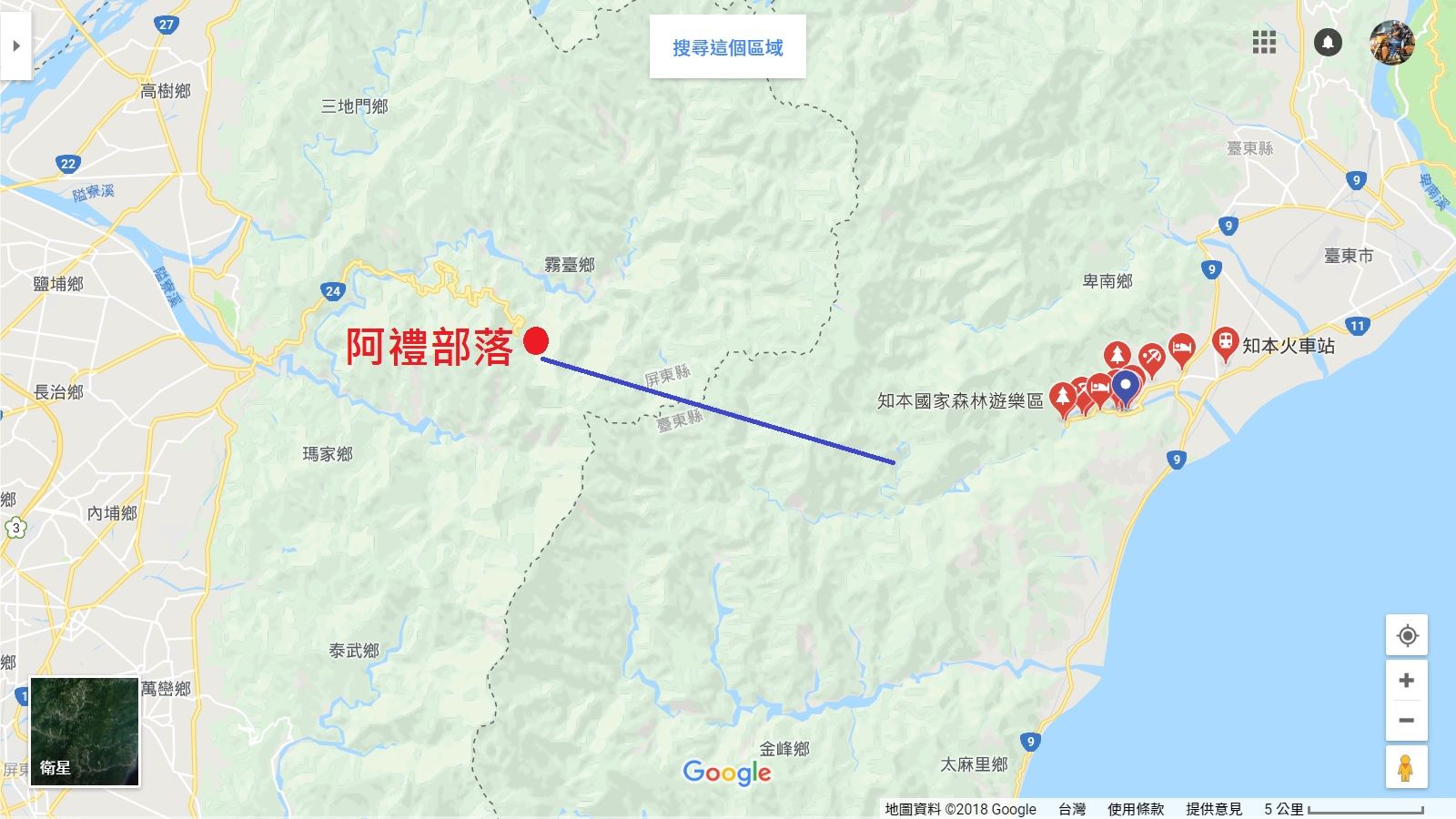Select the Street View pegman
Screen dimensions: 1456x819
[x=1407, y=767]
